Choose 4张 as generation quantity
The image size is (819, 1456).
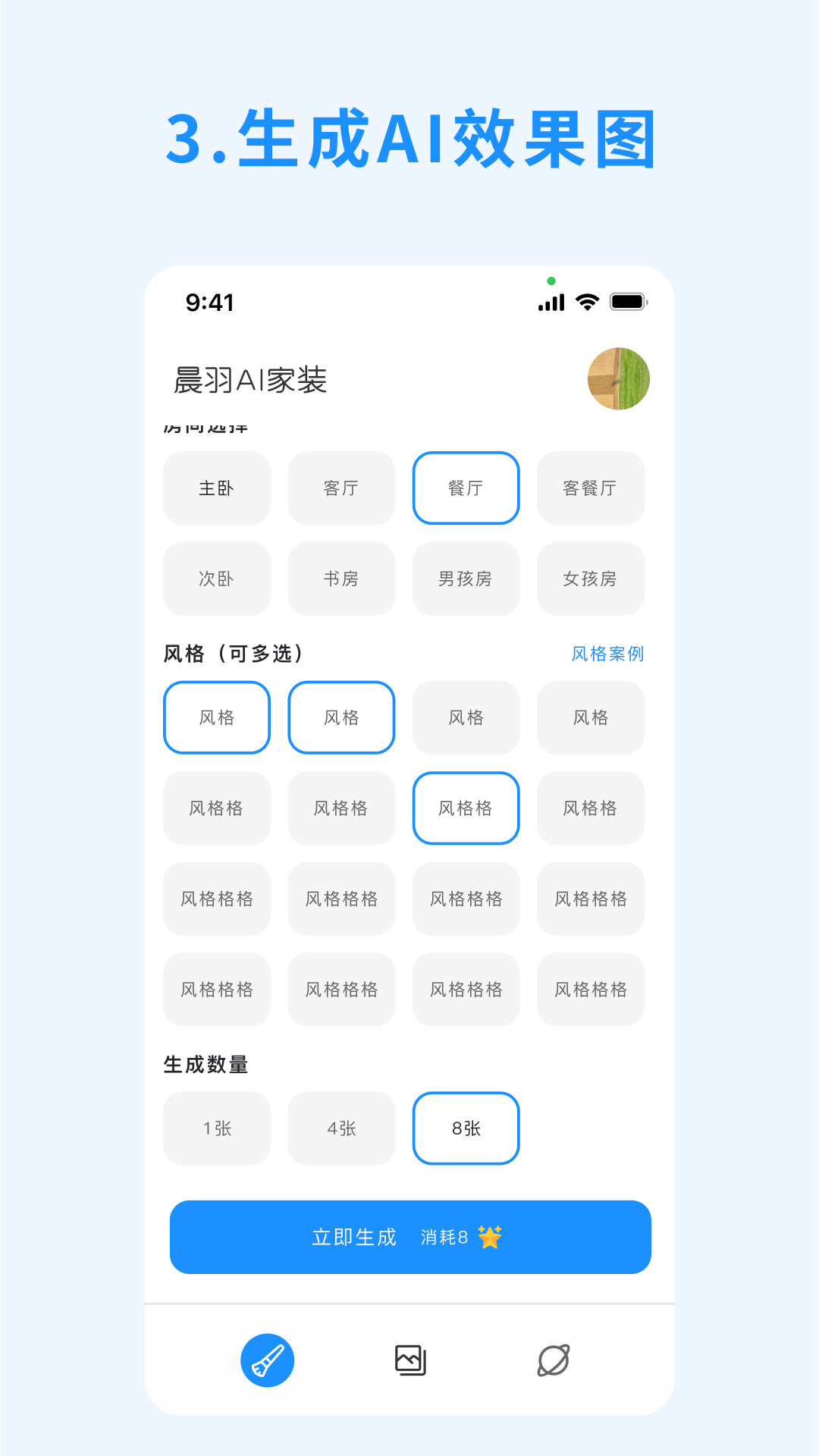[x=341, y=1128]
